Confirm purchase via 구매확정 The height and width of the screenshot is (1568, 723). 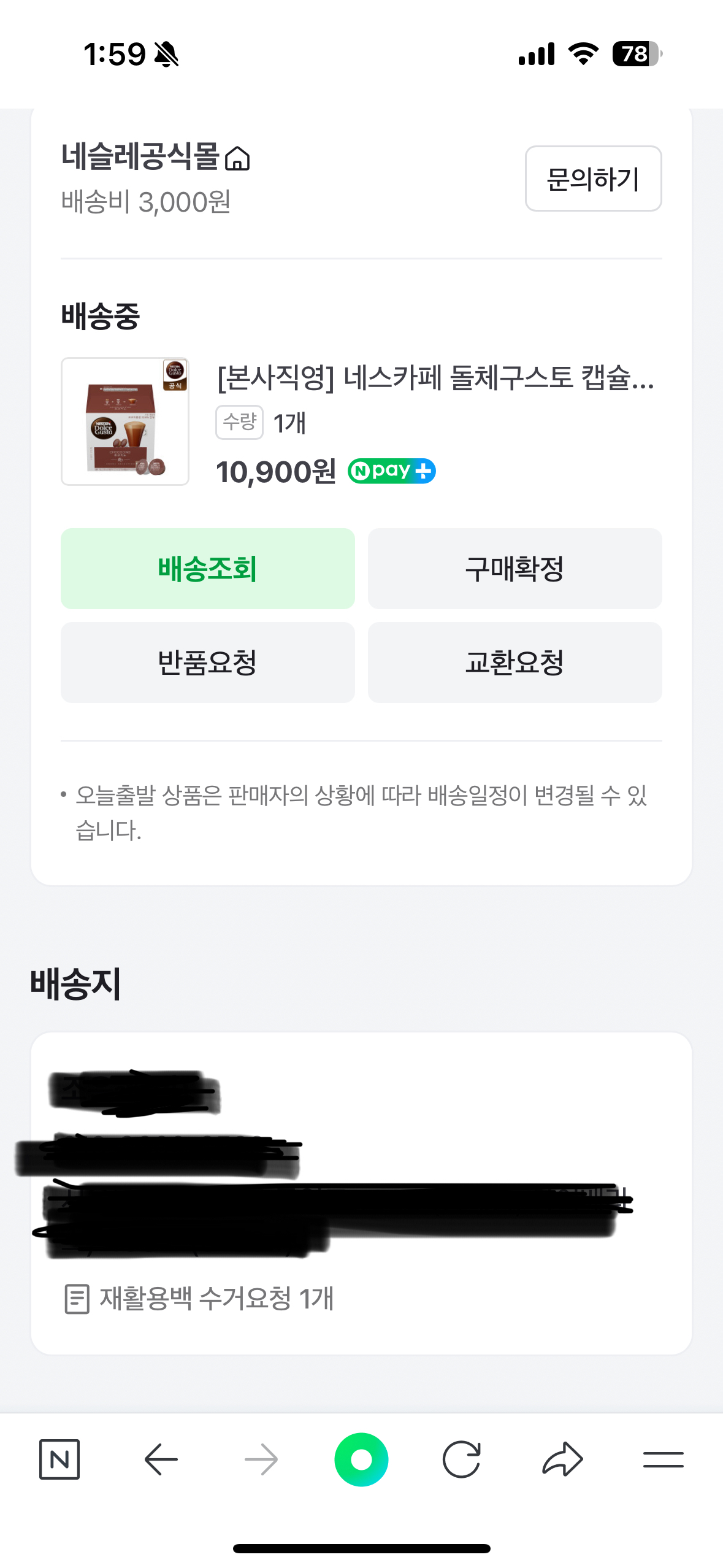click(x=515, y=569)
